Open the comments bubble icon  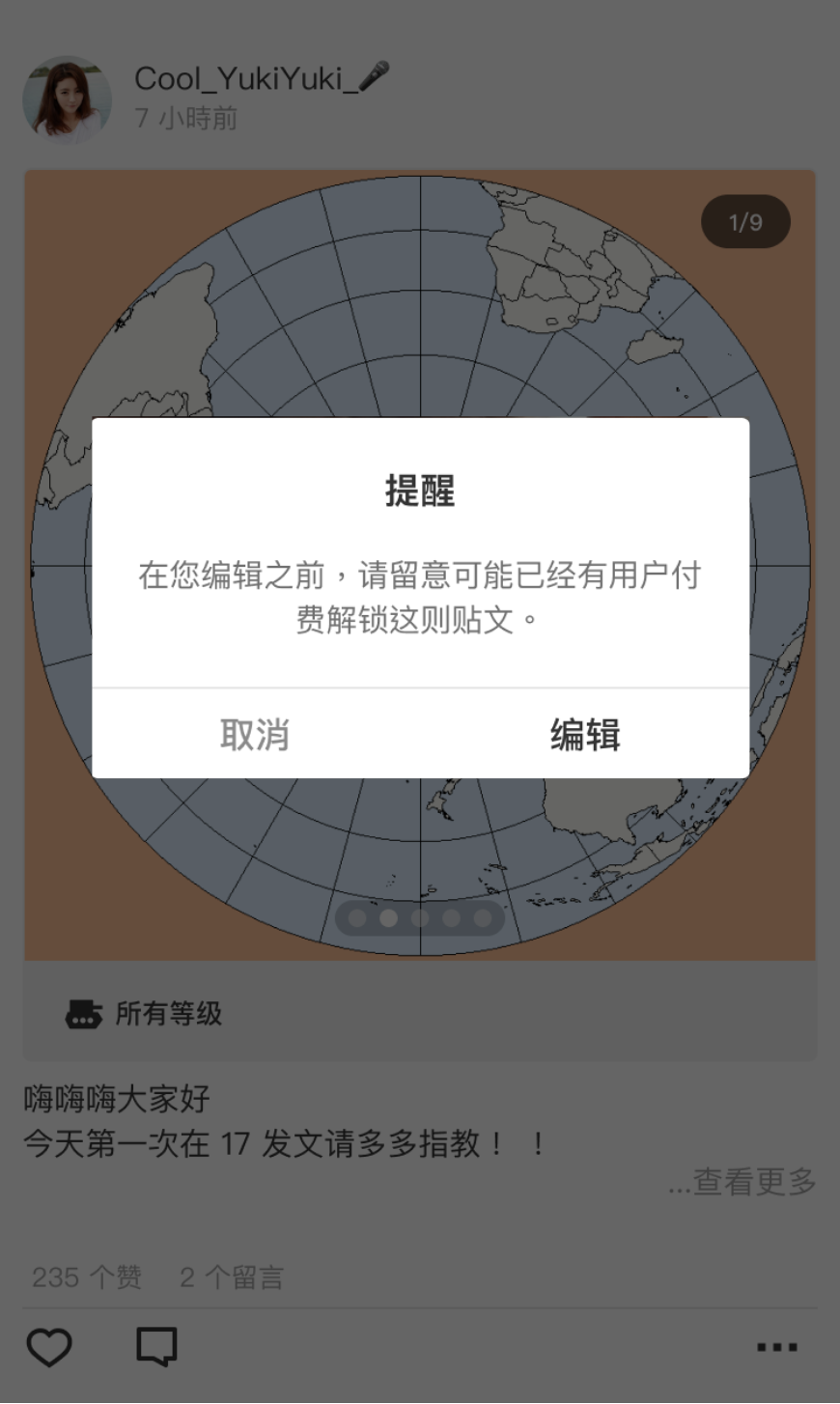coord(156,1346)
